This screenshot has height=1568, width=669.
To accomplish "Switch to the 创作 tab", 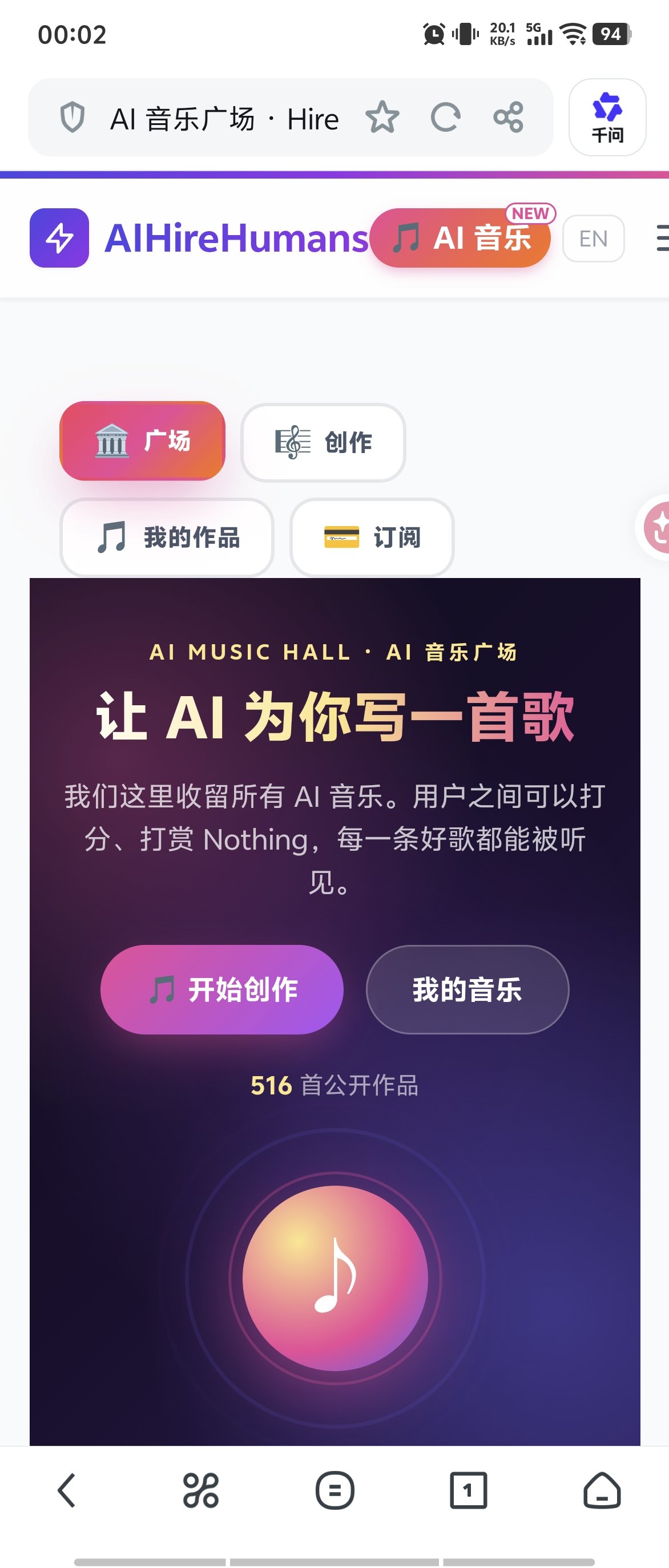I will (323, 443).
